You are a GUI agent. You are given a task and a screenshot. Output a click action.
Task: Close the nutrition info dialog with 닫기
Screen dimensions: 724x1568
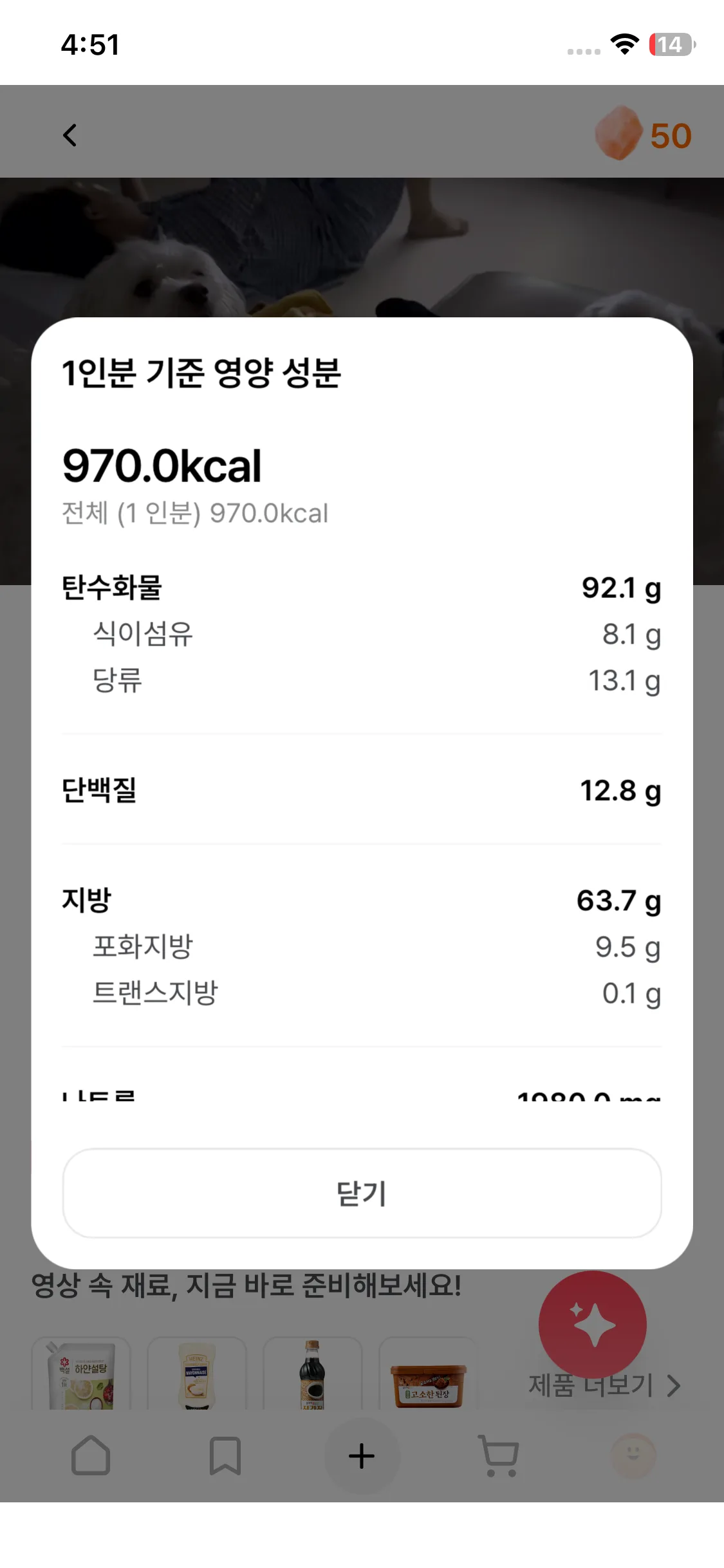coord(362,1193)
